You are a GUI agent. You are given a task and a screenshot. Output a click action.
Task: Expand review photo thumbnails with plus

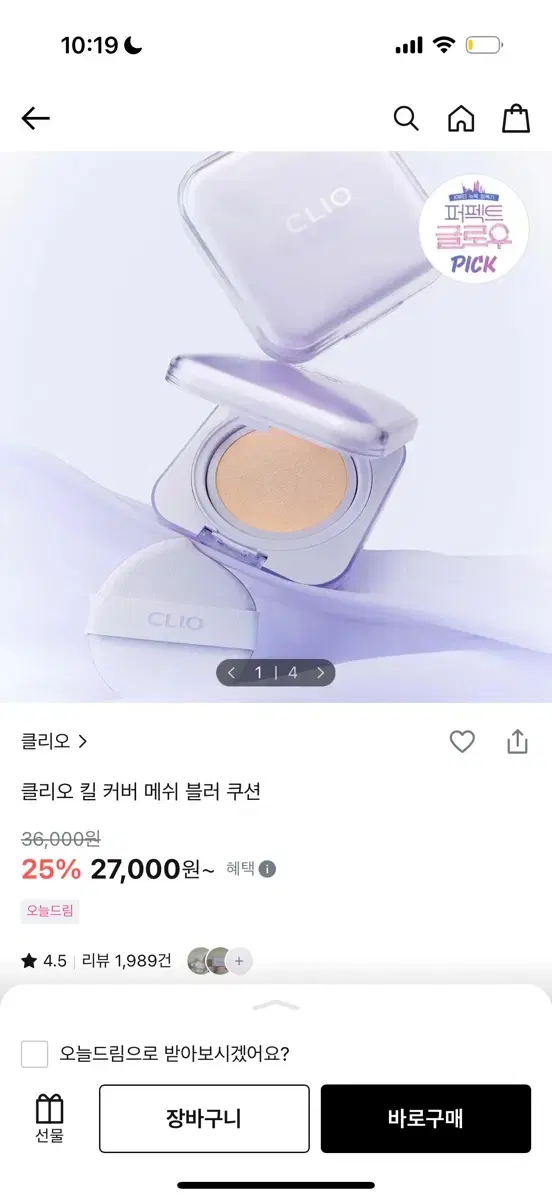(239, 961)
